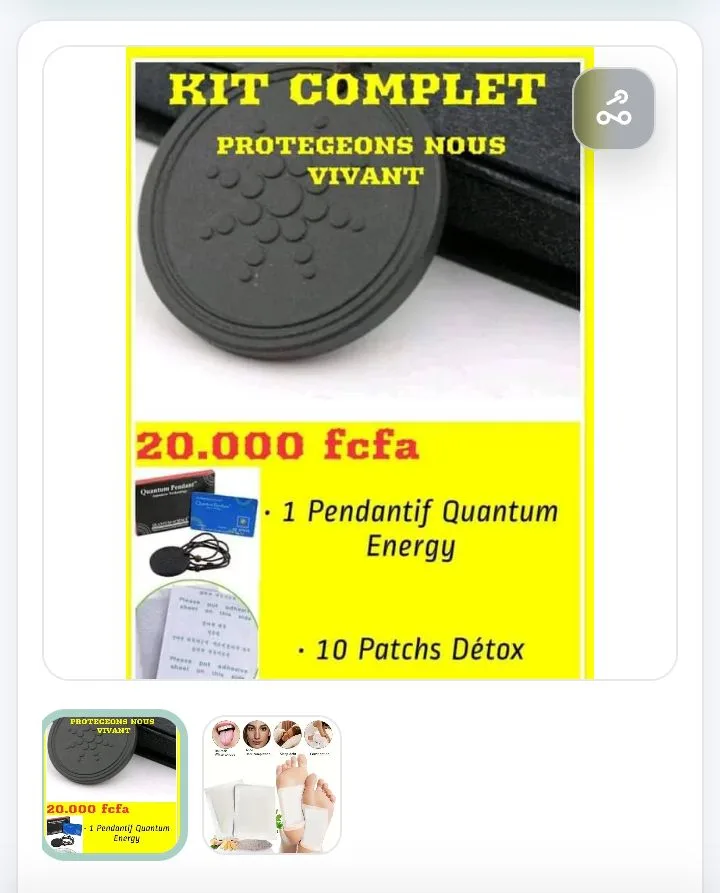Open the main KIT COMPLET product image

pyautogui.click(x=358, y=360)
